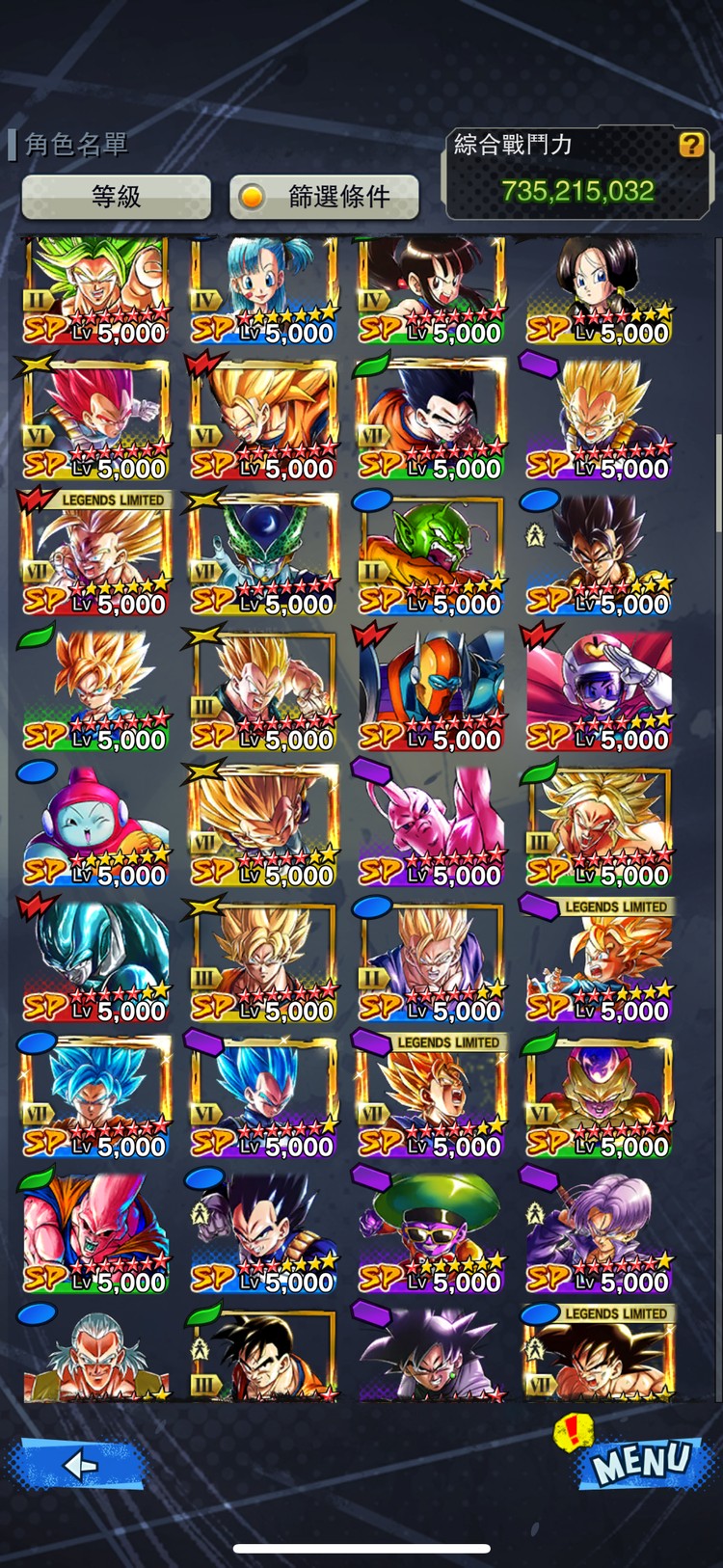Screen dimensions: 723x1568
Task: Select the green Piccolo character card
Action: point(430,554)
